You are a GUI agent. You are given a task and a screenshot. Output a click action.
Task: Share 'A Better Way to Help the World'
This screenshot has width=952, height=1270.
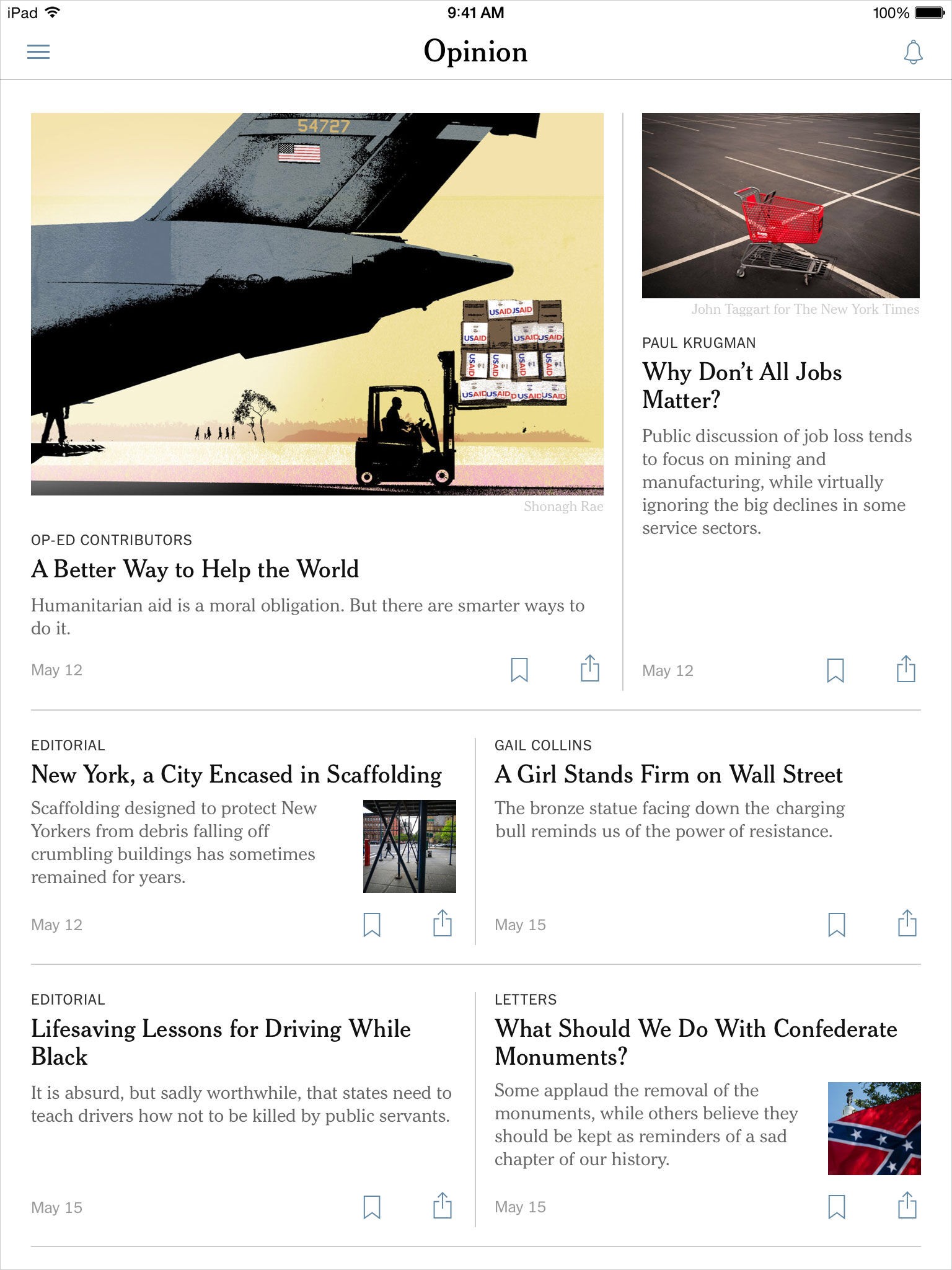pos(590,668)
